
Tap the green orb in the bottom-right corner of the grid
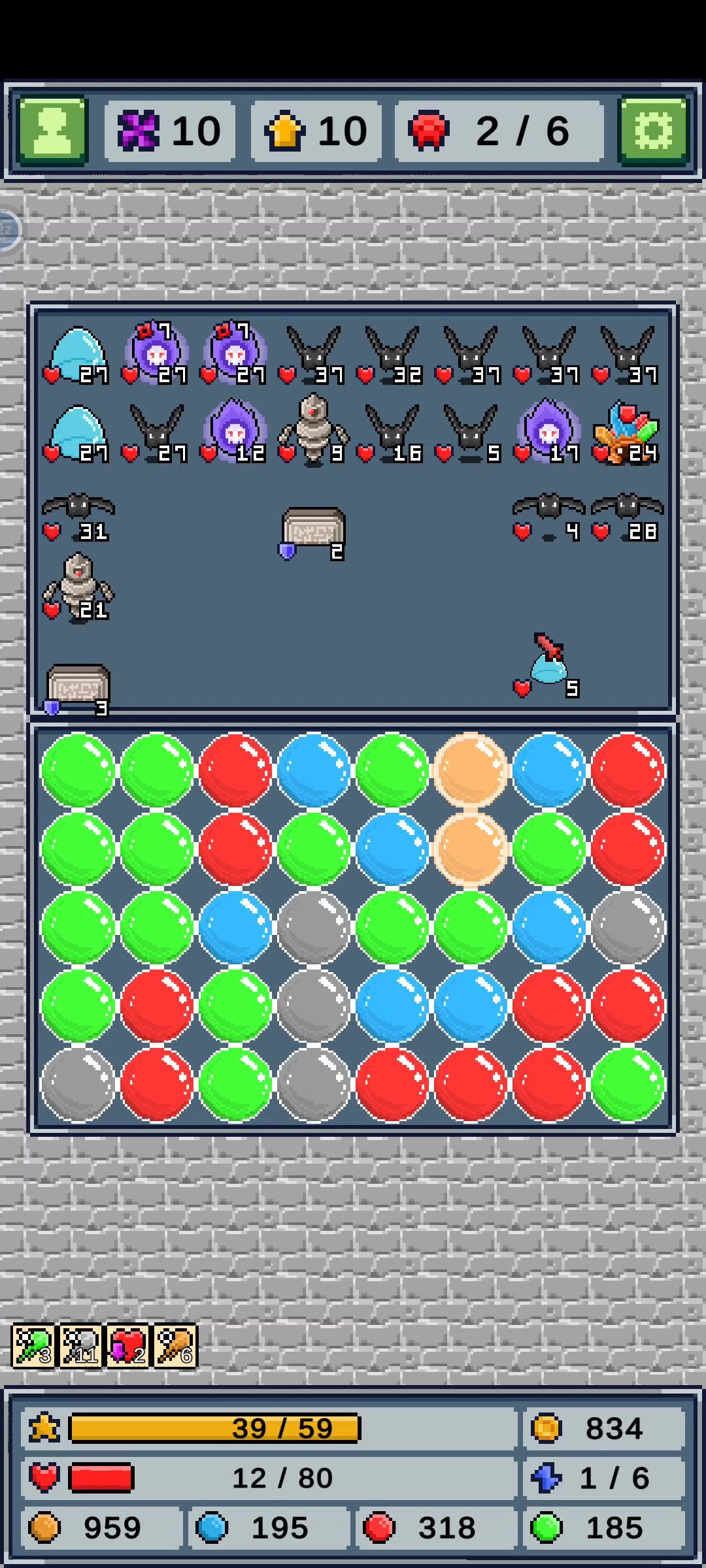pos(628,1085)
